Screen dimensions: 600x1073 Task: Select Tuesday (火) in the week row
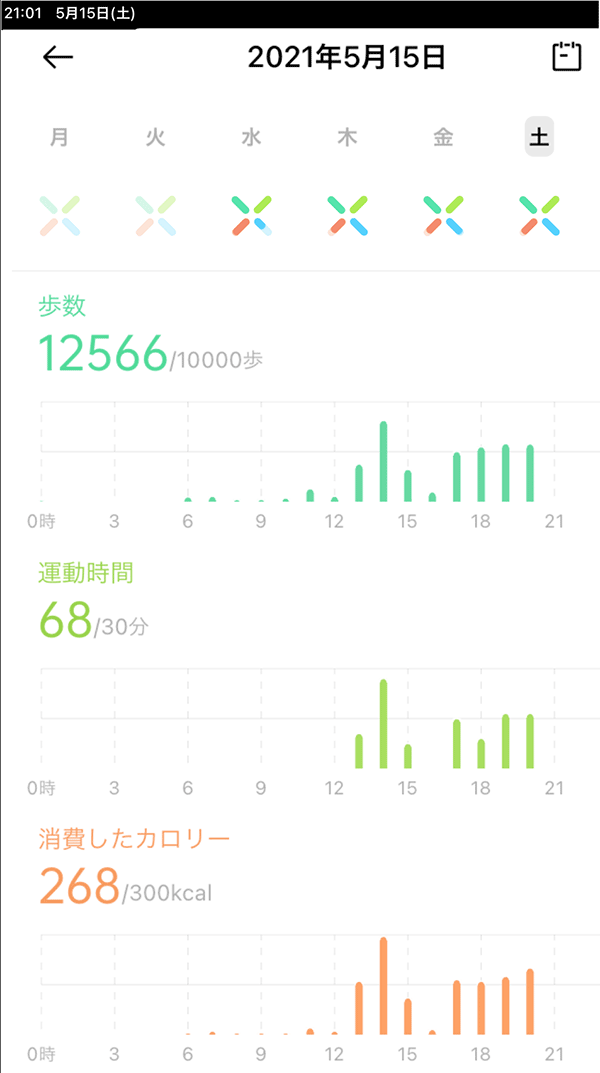(155, 138)
